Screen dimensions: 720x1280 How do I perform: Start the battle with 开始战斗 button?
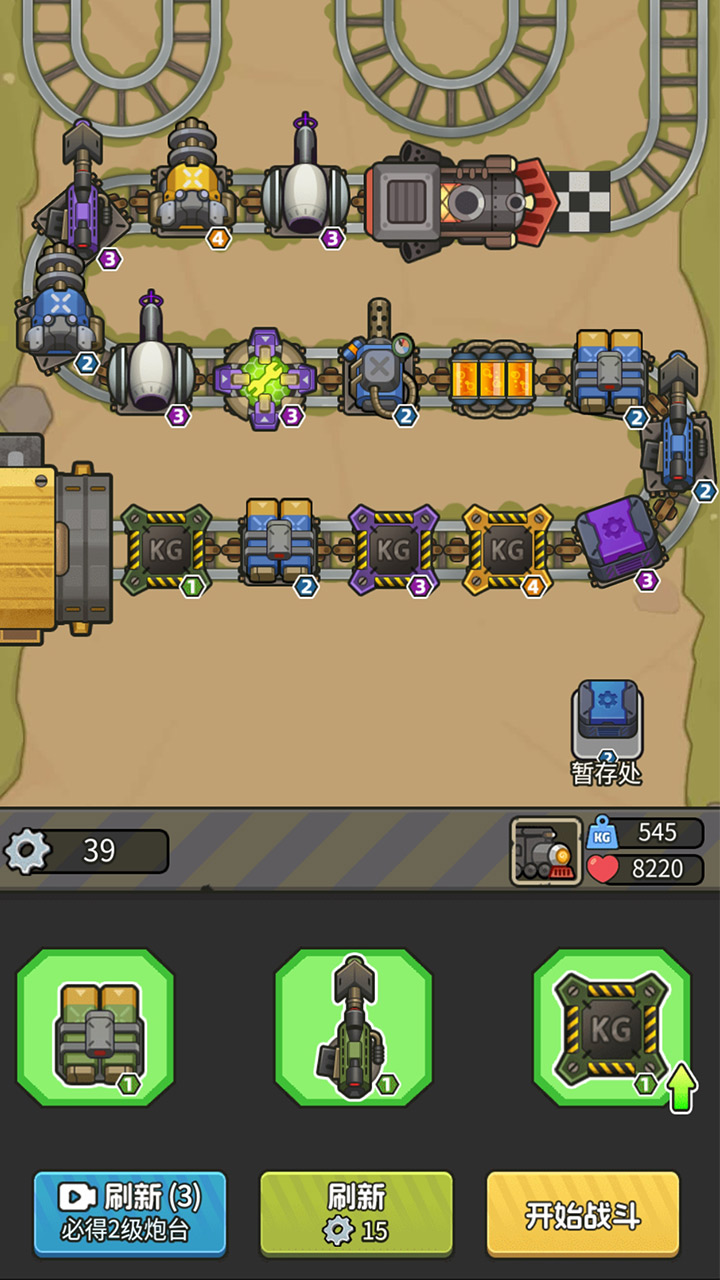583,1215
